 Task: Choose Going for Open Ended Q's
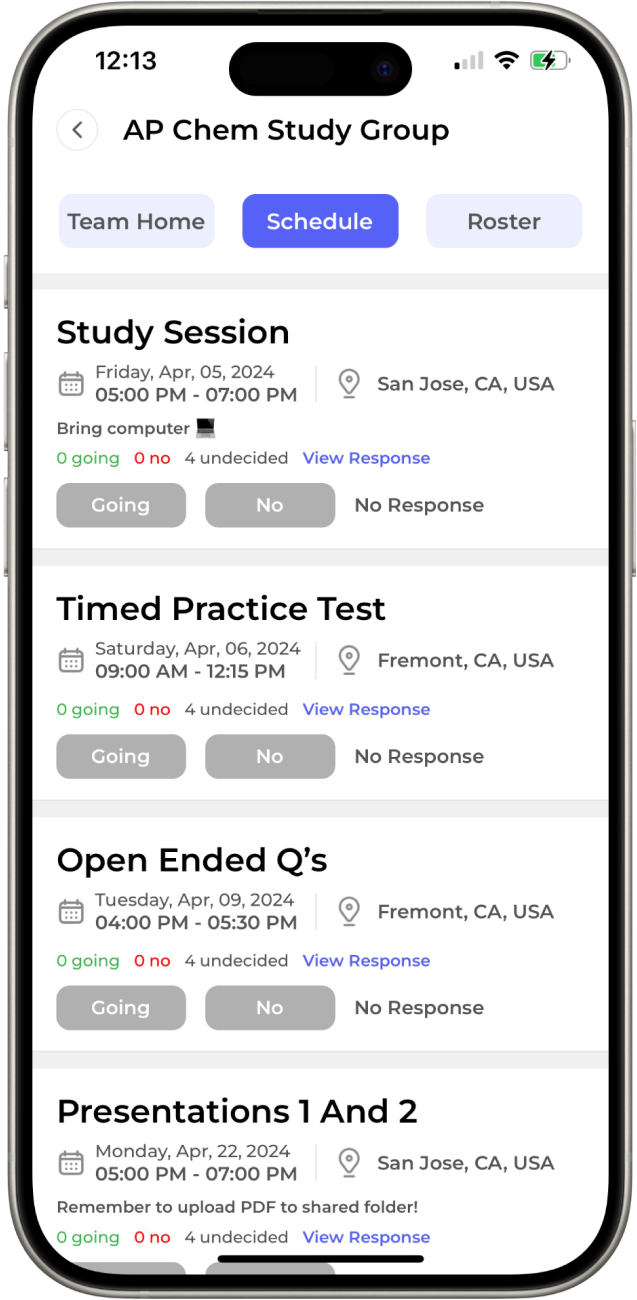pyautogui.click(x=121, y=1007)
